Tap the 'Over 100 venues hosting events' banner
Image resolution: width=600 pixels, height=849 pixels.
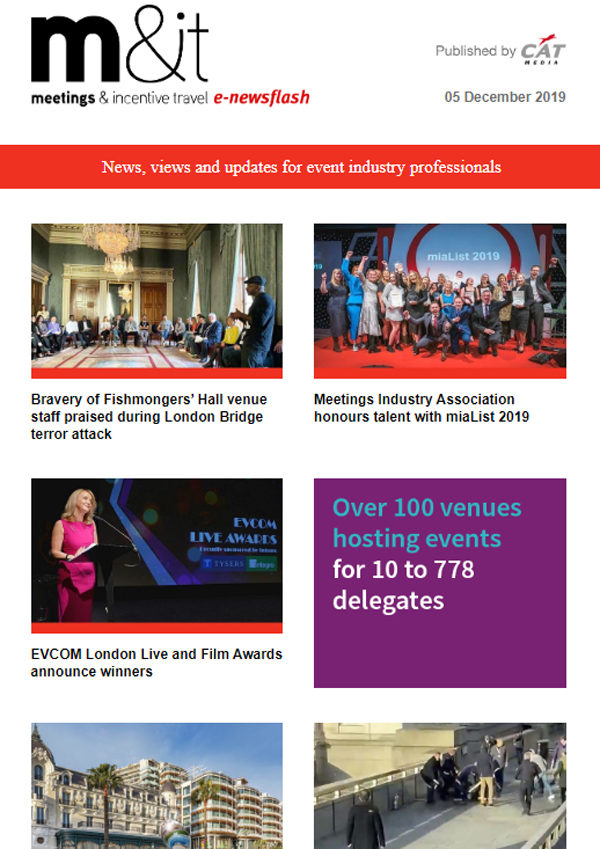tap(440, 582)
